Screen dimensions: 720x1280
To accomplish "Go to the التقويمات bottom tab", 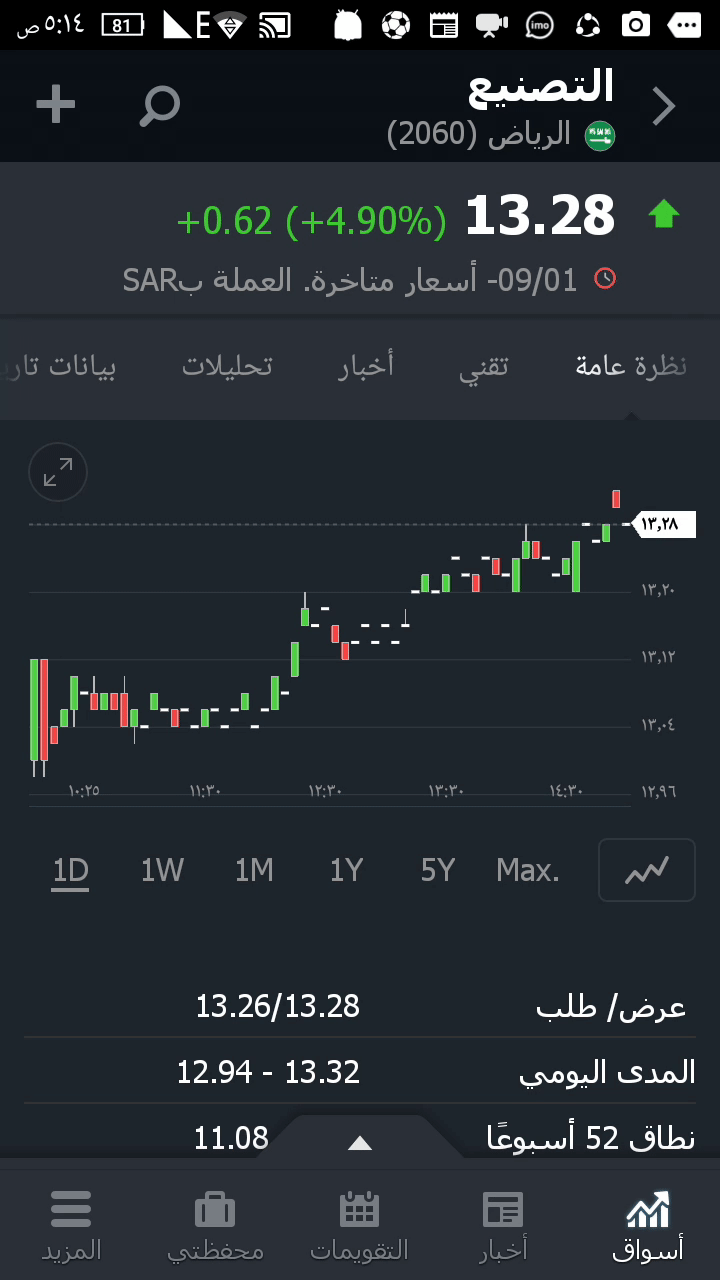I will 359,1225.
